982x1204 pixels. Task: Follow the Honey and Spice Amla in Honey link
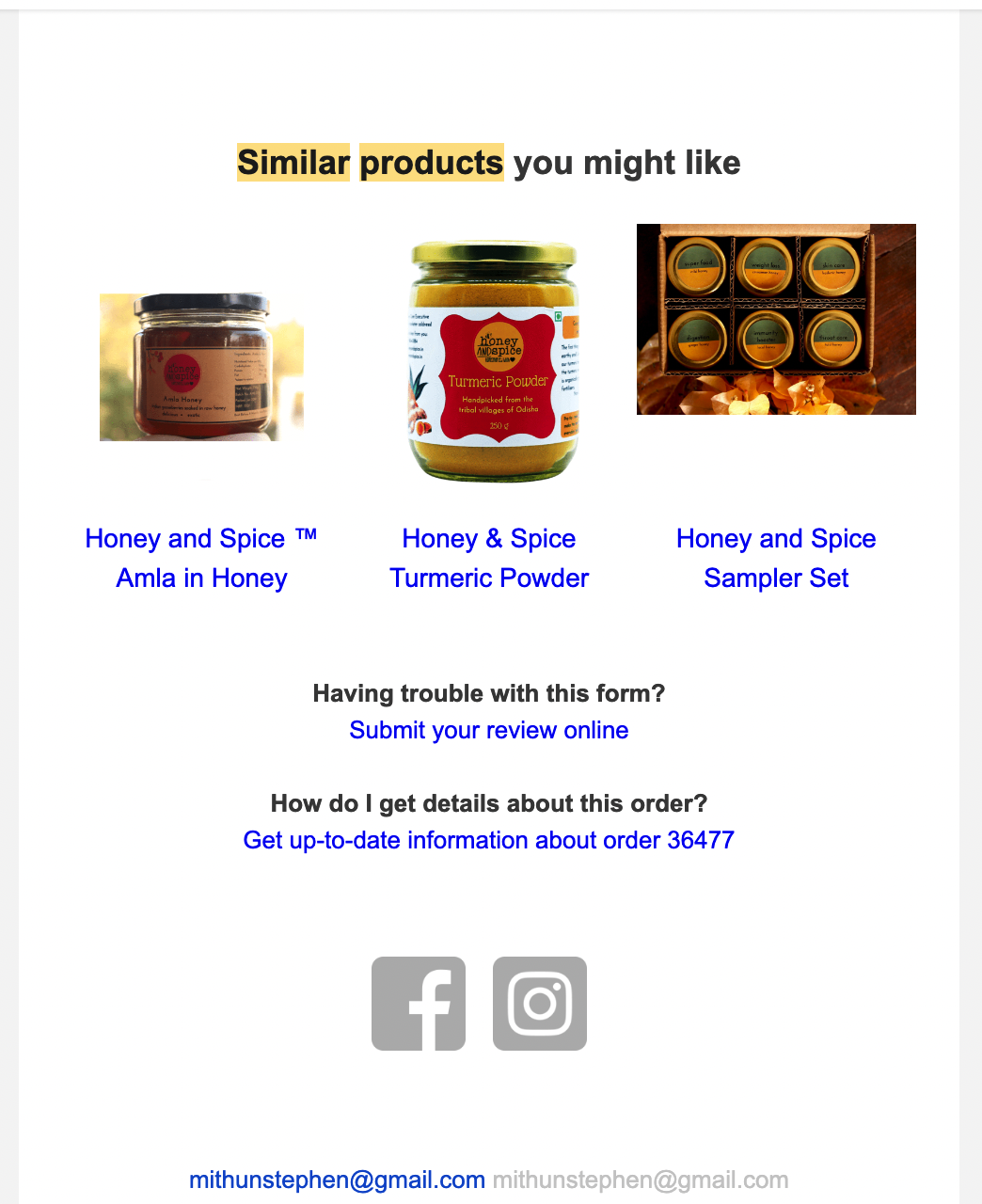point(201,558)
